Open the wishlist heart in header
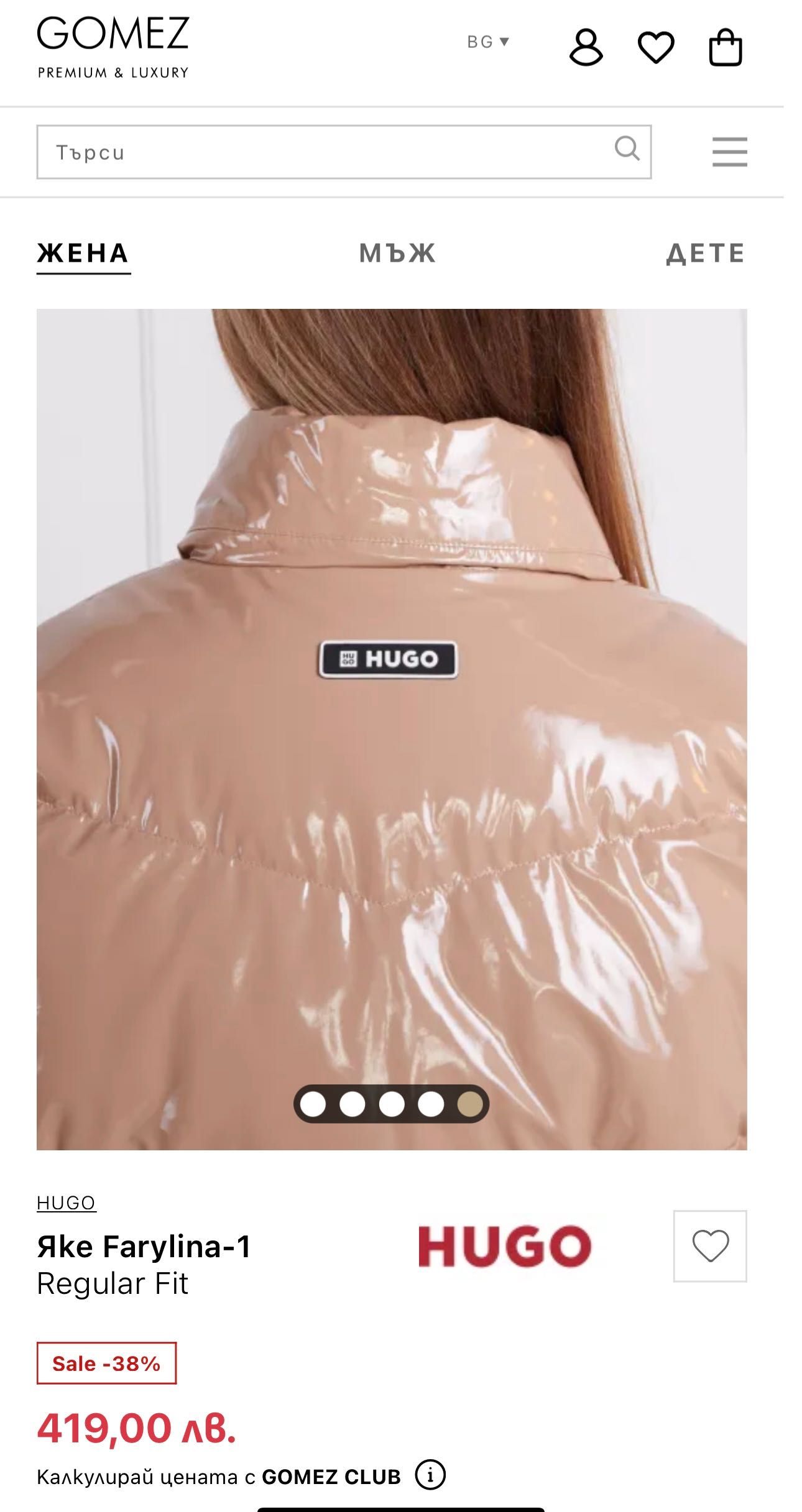 pos(656,47)
